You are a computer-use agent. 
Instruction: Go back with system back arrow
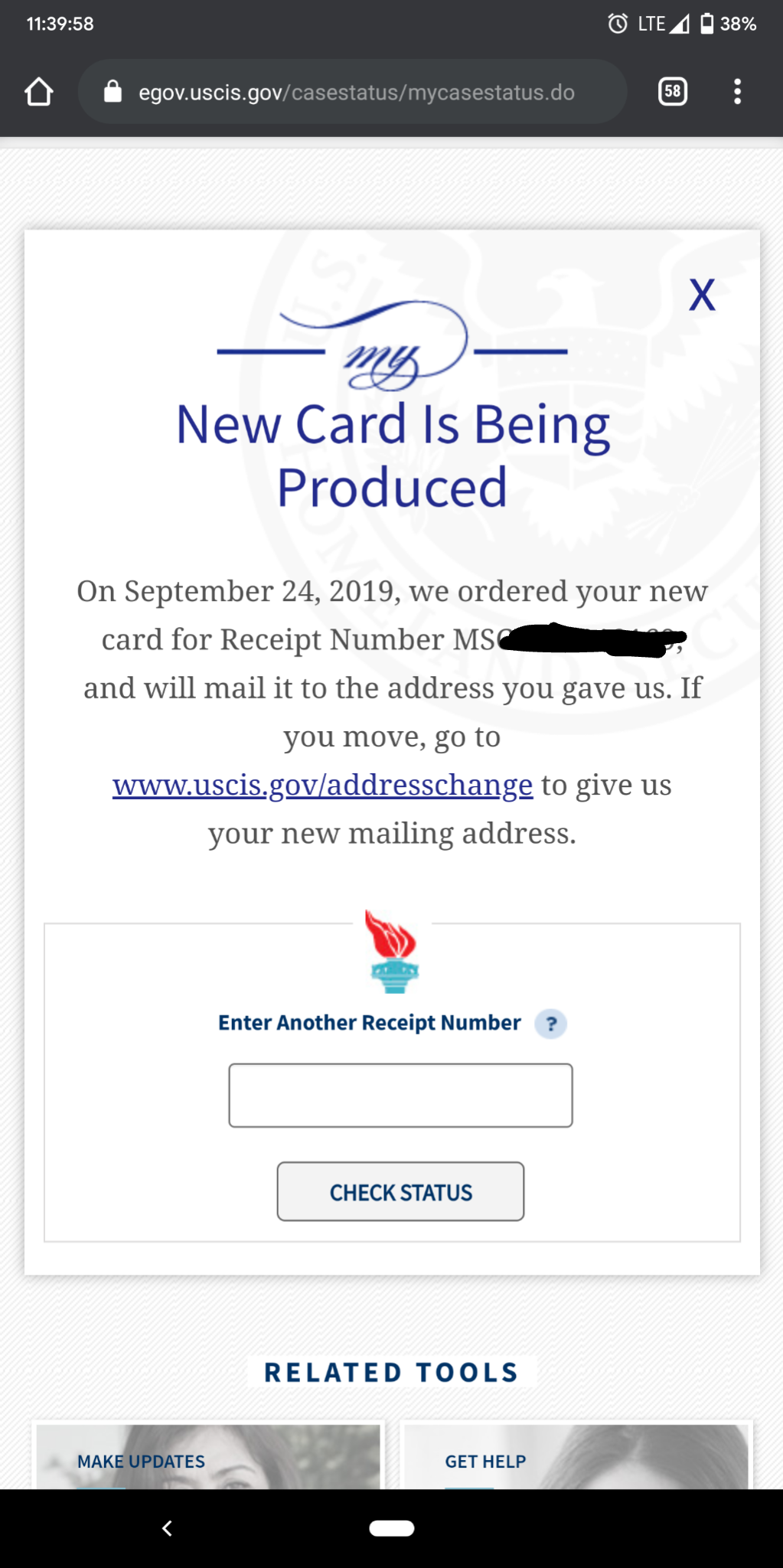pyautogui.click(x=167, y=1528)
